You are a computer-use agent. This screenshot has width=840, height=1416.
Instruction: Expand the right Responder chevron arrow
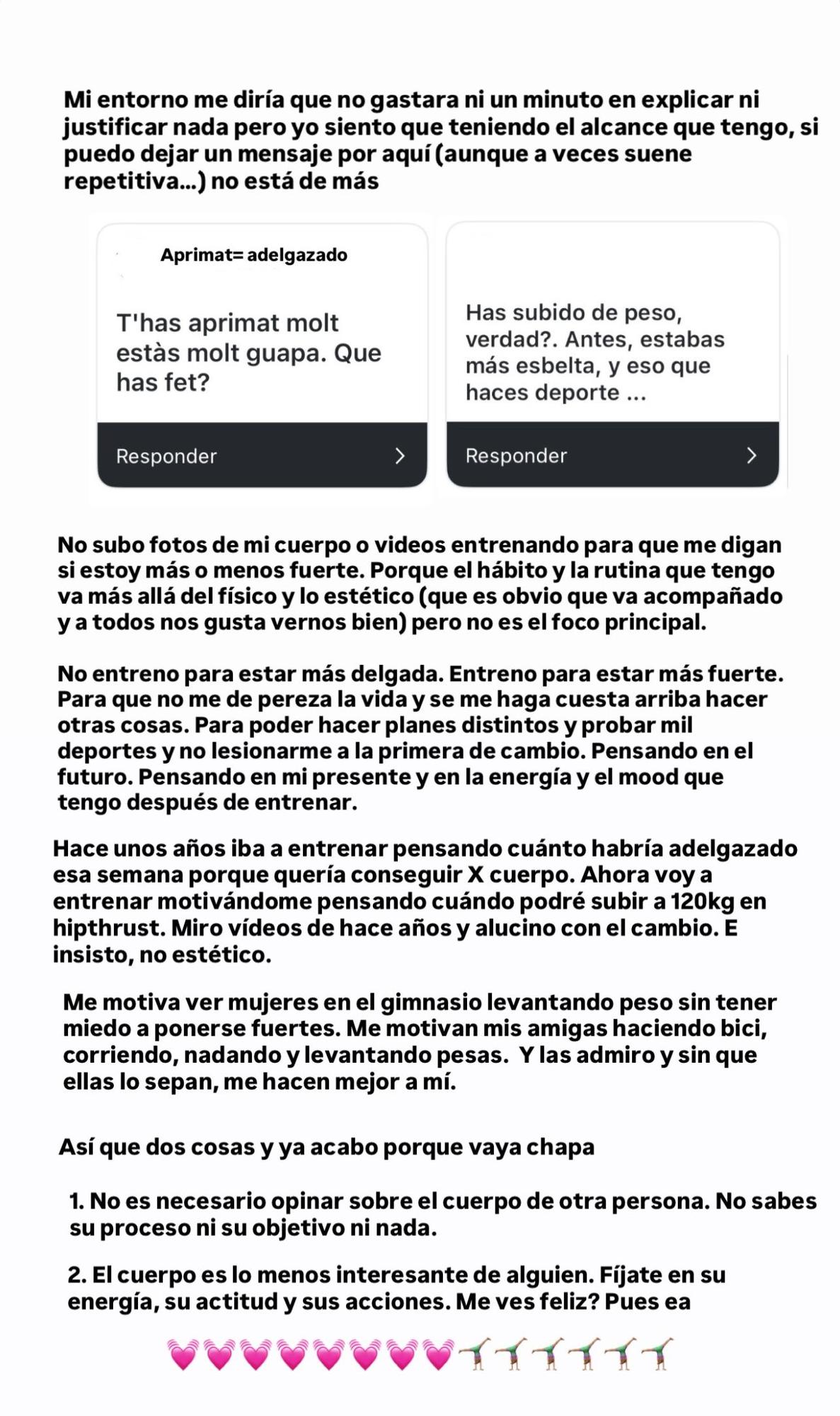pos(752,456)
